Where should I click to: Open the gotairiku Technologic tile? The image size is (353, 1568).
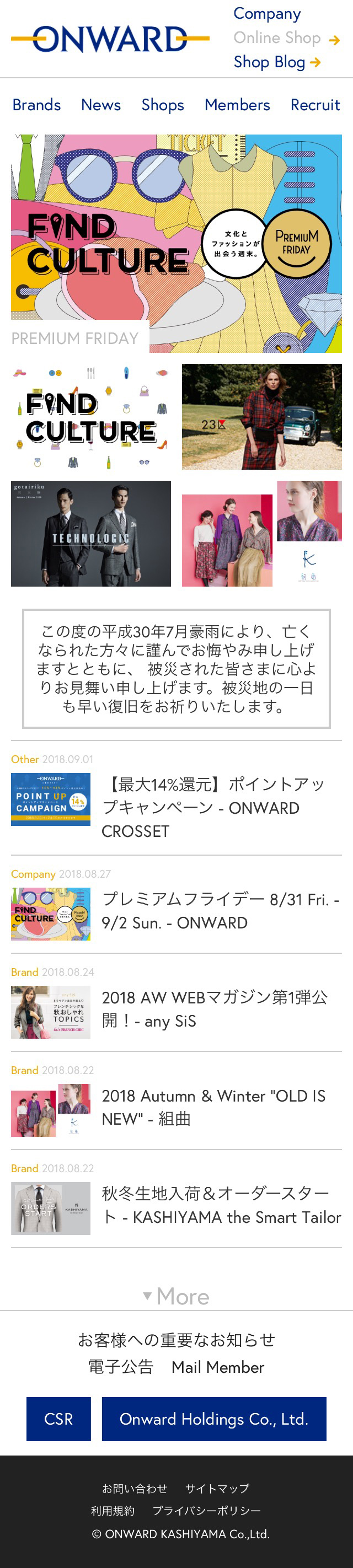tap(90, 534)
